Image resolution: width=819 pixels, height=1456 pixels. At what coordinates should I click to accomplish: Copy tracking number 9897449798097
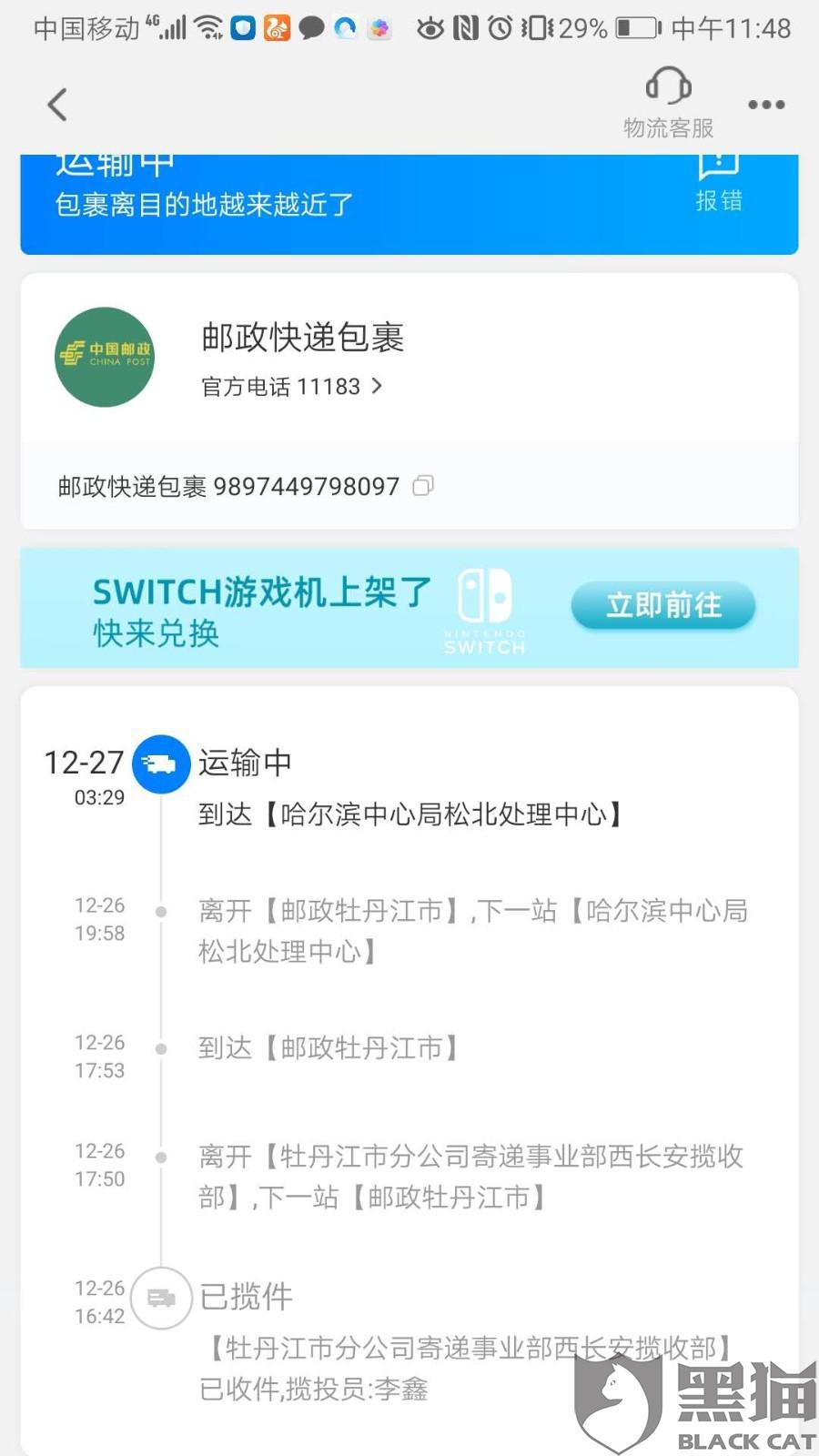point(423,486)
